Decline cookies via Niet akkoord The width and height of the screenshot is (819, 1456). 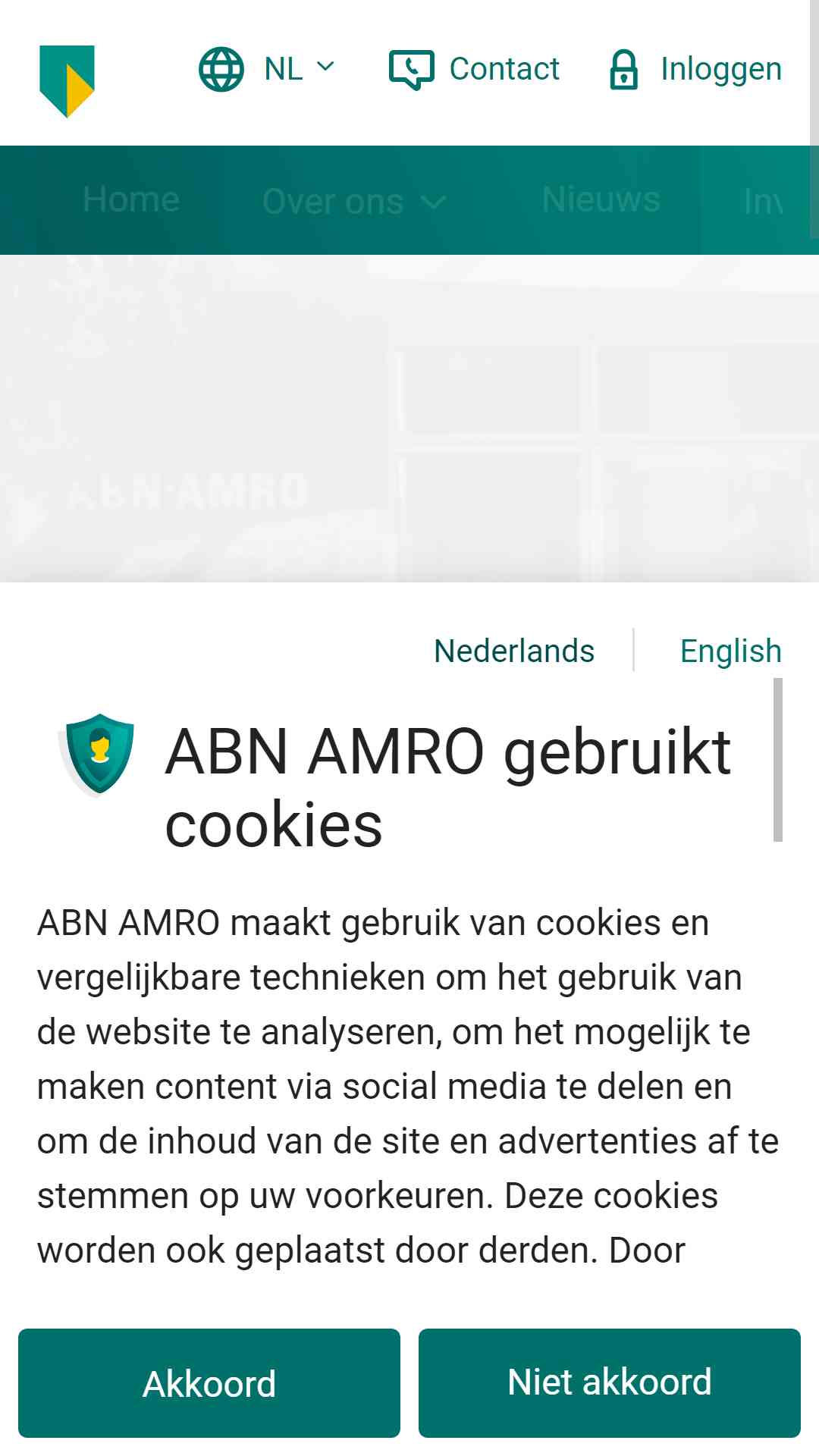[x=610, y=1383]
